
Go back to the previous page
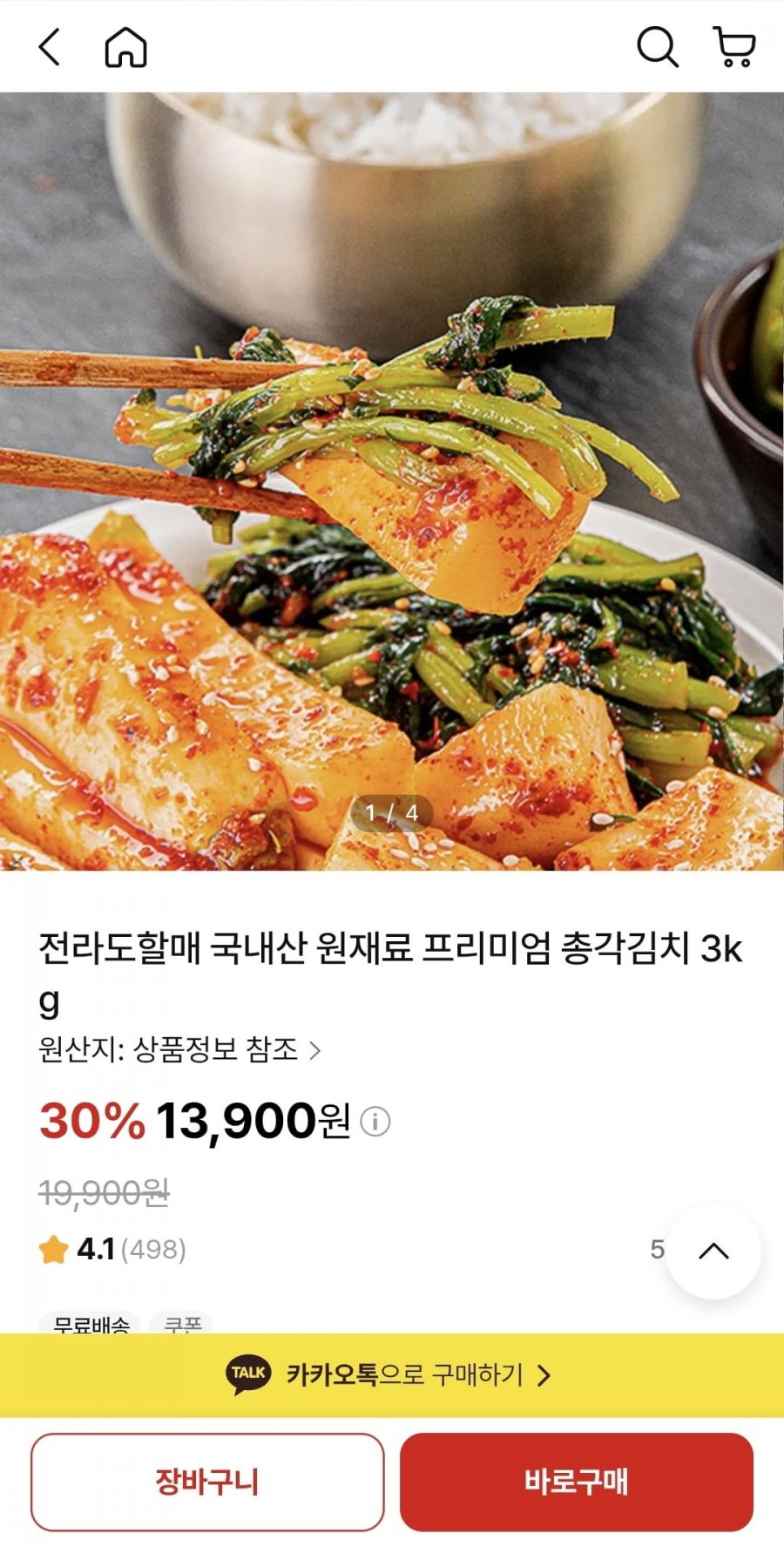click(50, 47)
